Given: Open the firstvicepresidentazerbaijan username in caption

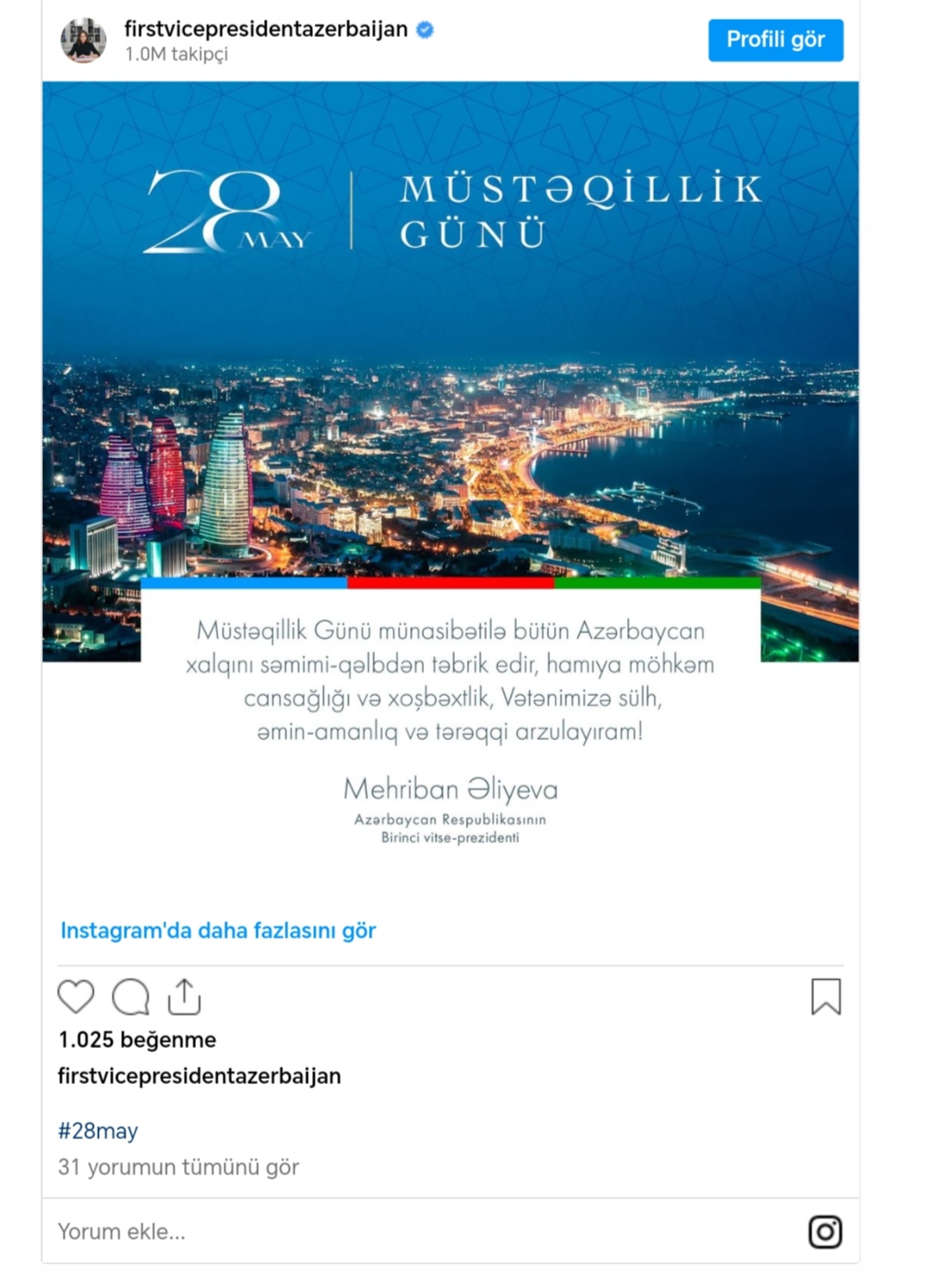Looking at the screenshot, I should (x=199, y=1075).
